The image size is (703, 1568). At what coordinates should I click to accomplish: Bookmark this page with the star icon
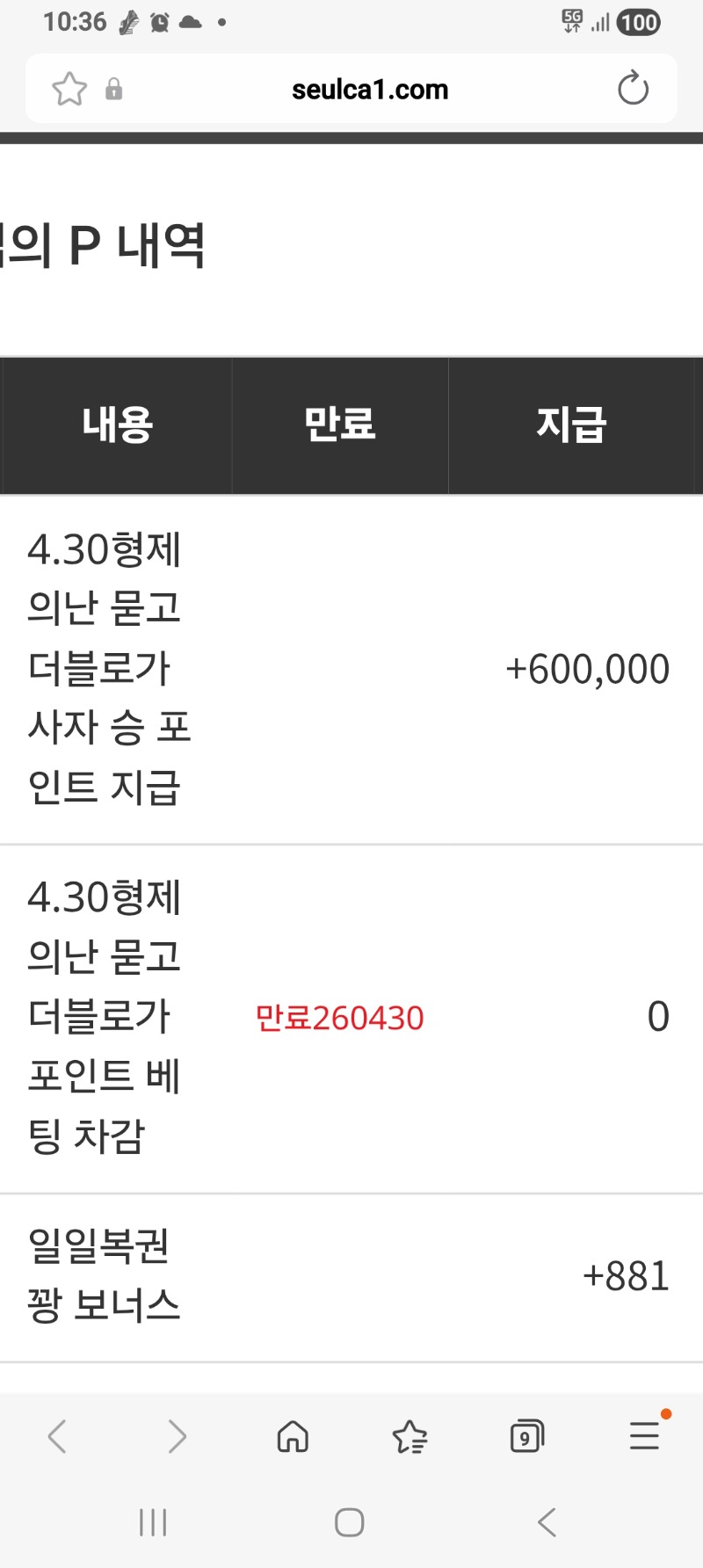click(69, 89)
